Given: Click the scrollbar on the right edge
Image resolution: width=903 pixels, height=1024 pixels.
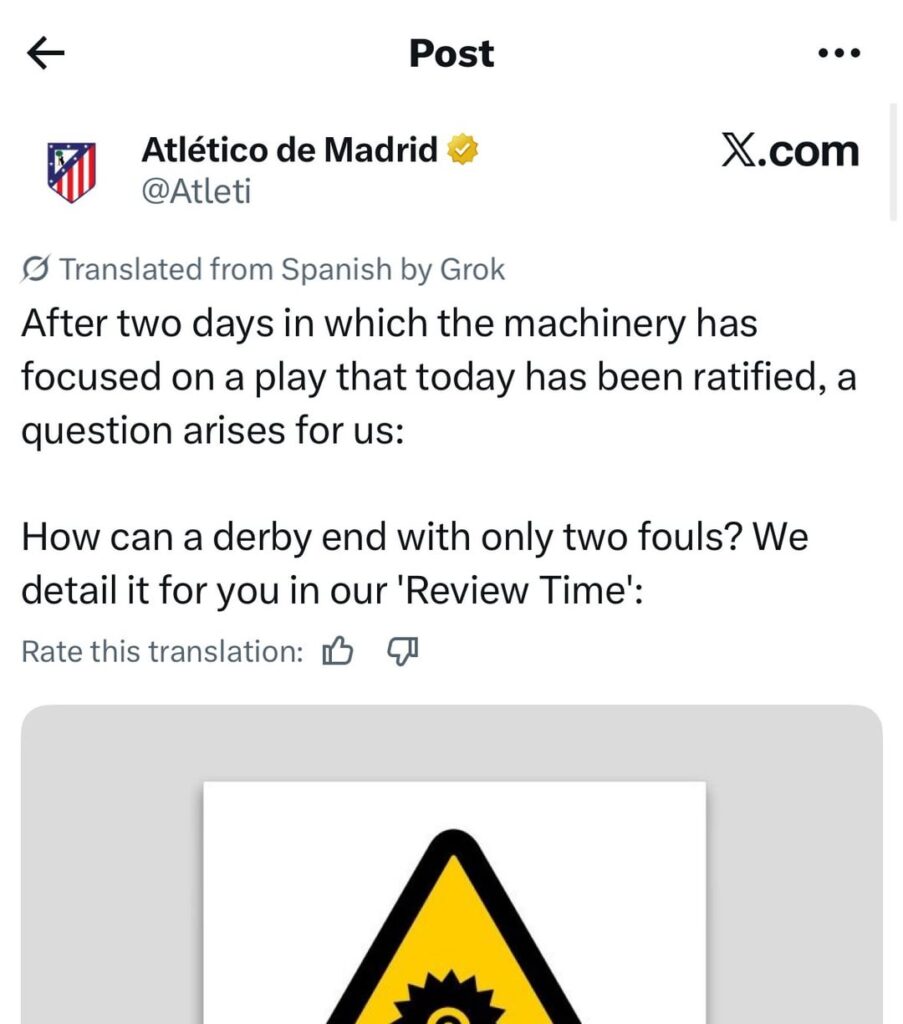Looking at the screenshot, I should [893, 160].
